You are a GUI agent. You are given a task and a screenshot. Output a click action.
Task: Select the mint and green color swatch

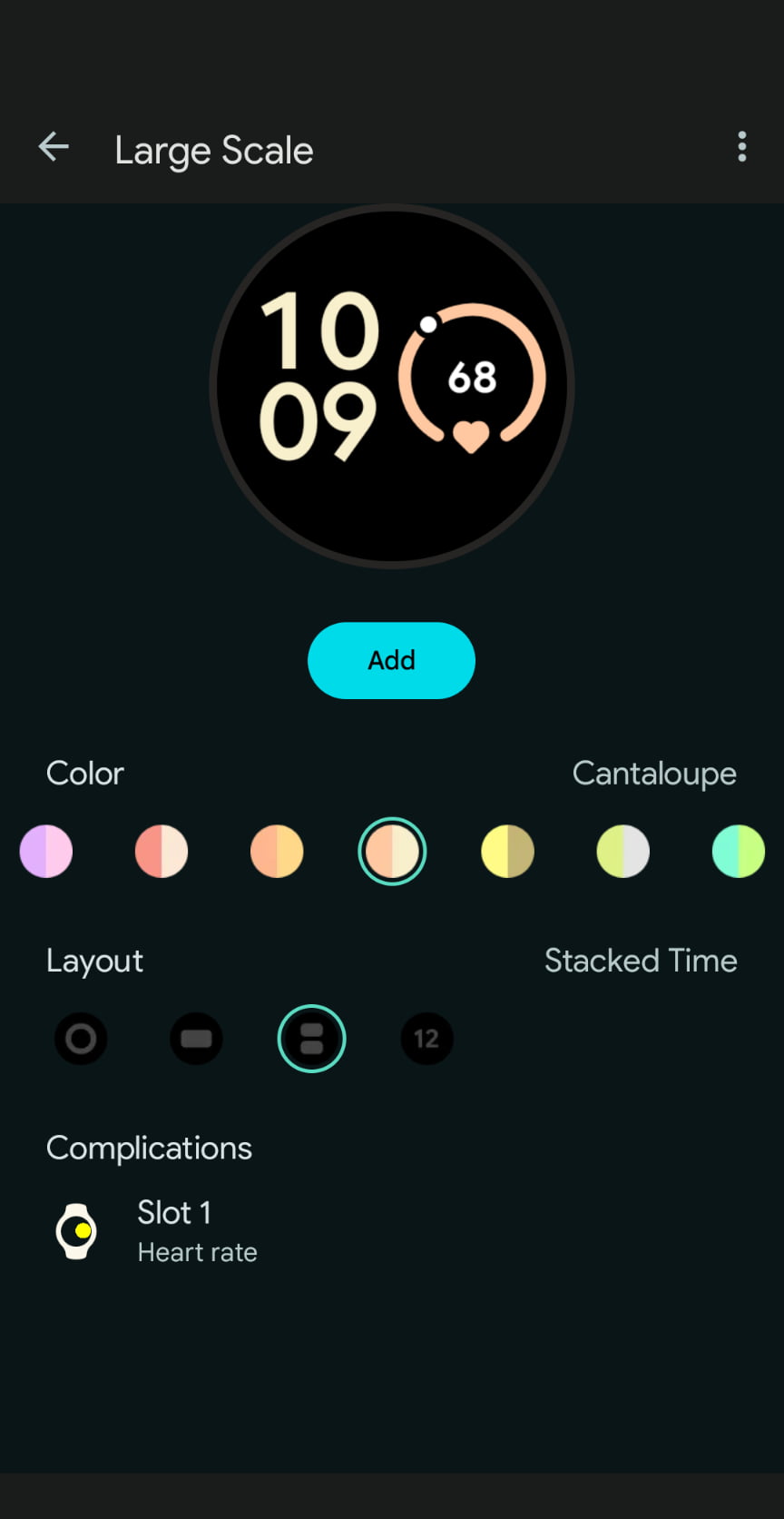point(738,851)
